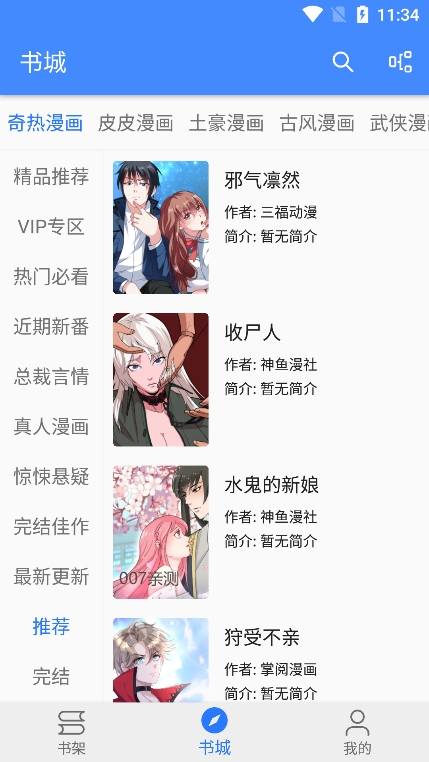429x762 pixels.
Task: Open the 我的 bottom tab
Action: coord(357,732)
